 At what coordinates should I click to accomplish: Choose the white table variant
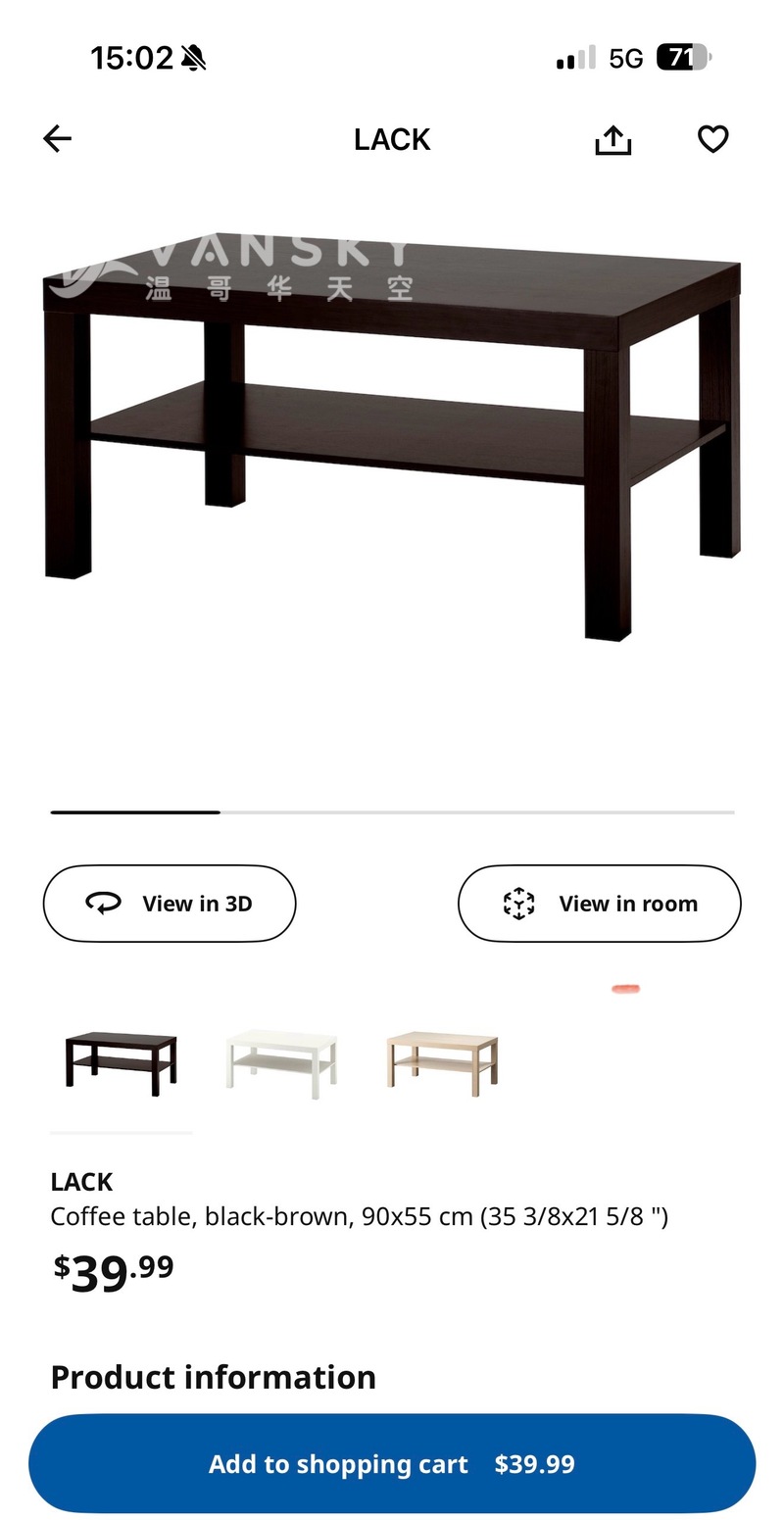281,1063
